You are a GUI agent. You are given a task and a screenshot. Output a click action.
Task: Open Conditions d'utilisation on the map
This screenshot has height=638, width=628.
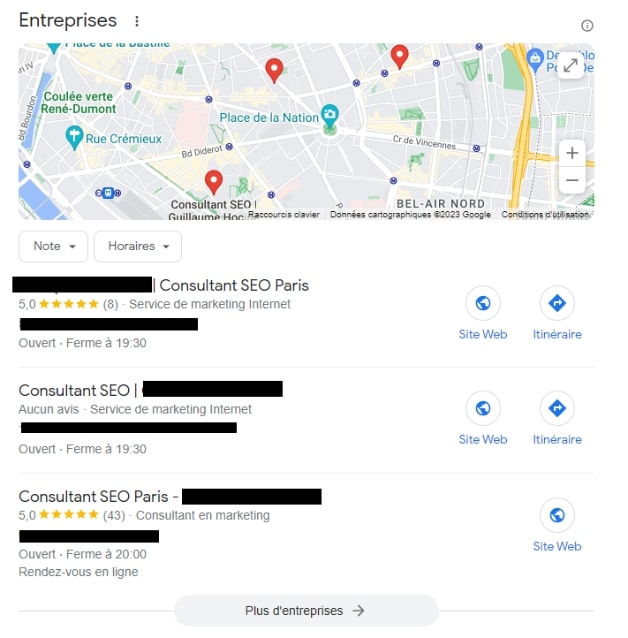546,215
